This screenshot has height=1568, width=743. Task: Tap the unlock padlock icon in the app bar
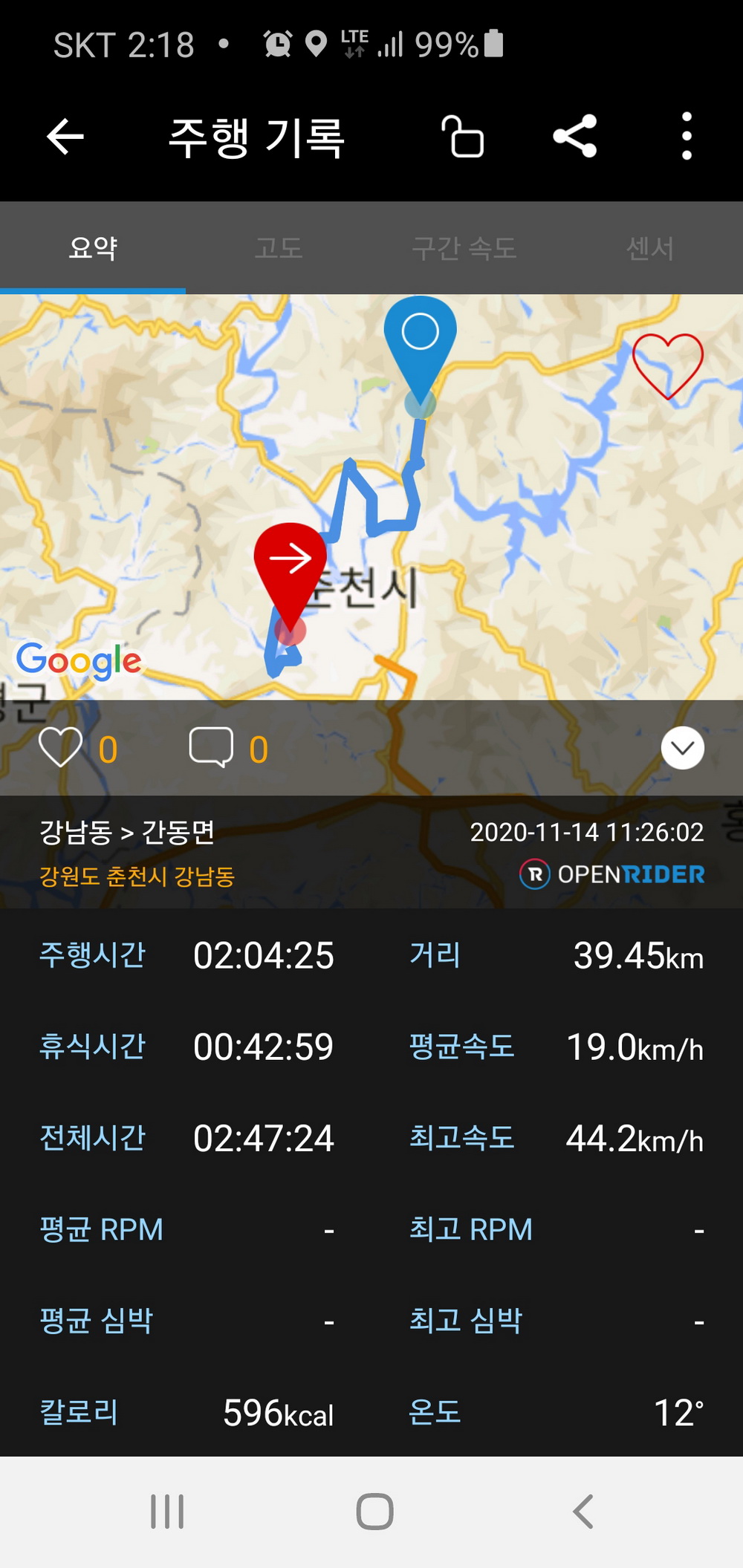click(463, 137)
